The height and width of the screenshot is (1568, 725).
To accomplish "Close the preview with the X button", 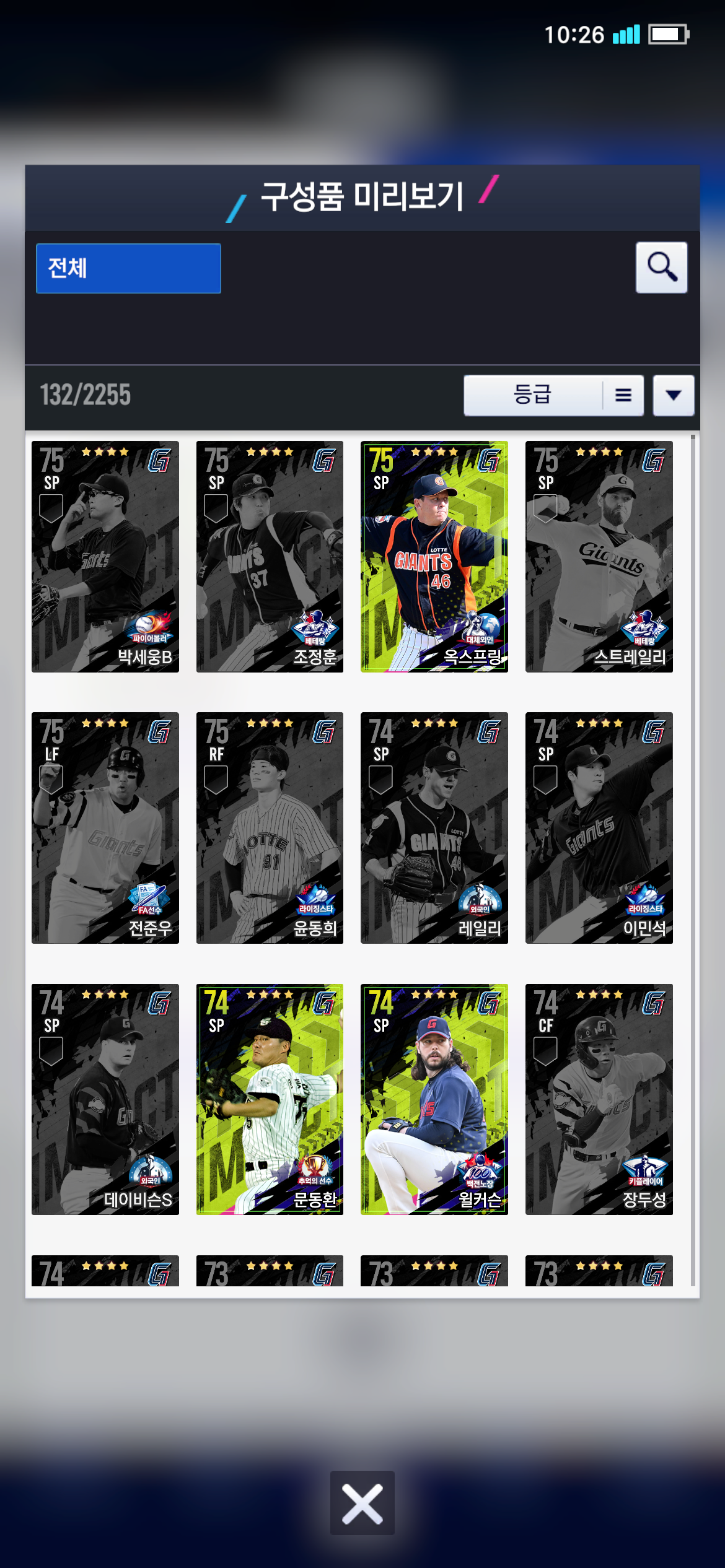I will pos(362,1503).
